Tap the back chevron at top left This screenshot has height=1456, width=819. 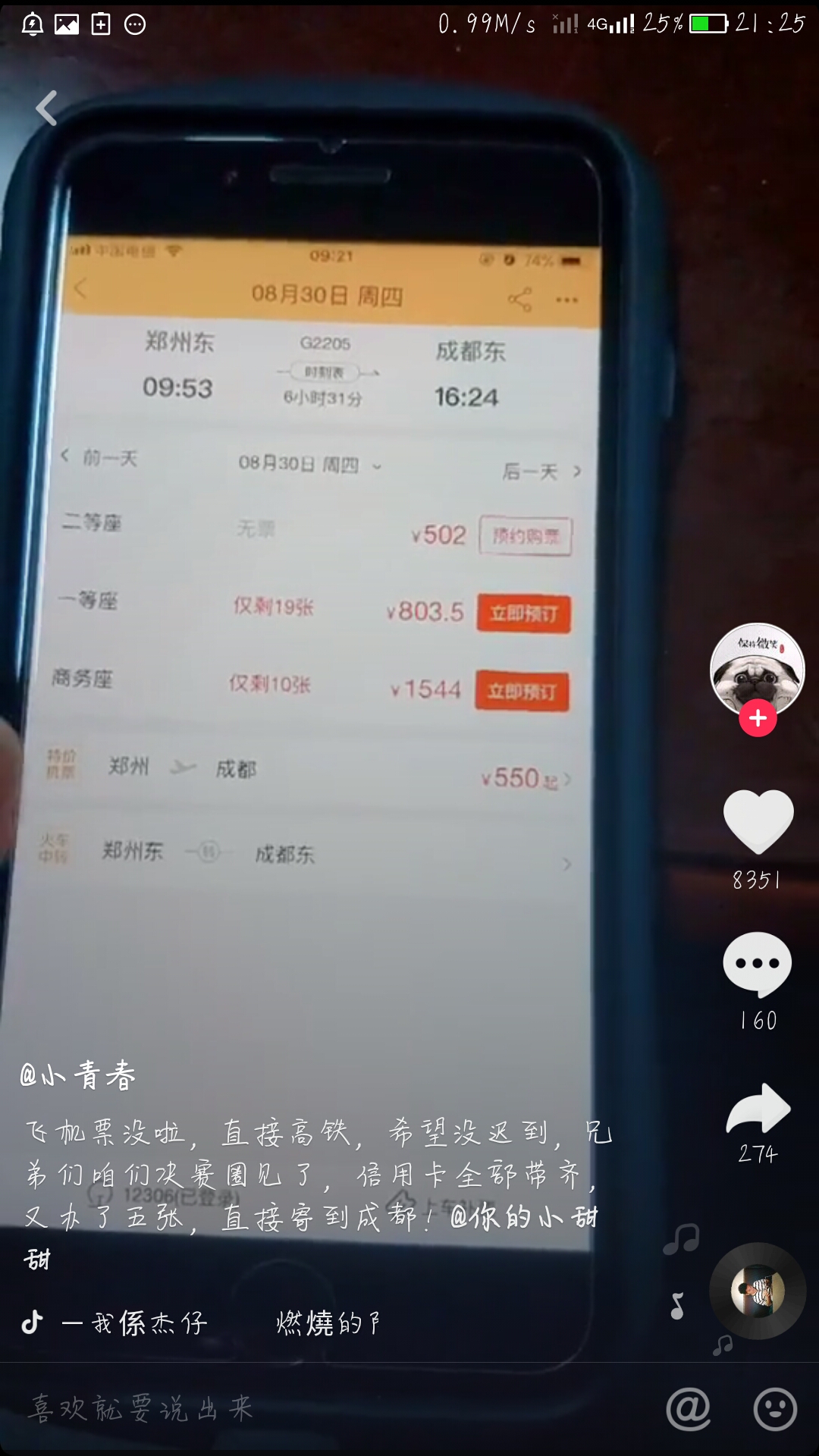[x=46, y=108]
